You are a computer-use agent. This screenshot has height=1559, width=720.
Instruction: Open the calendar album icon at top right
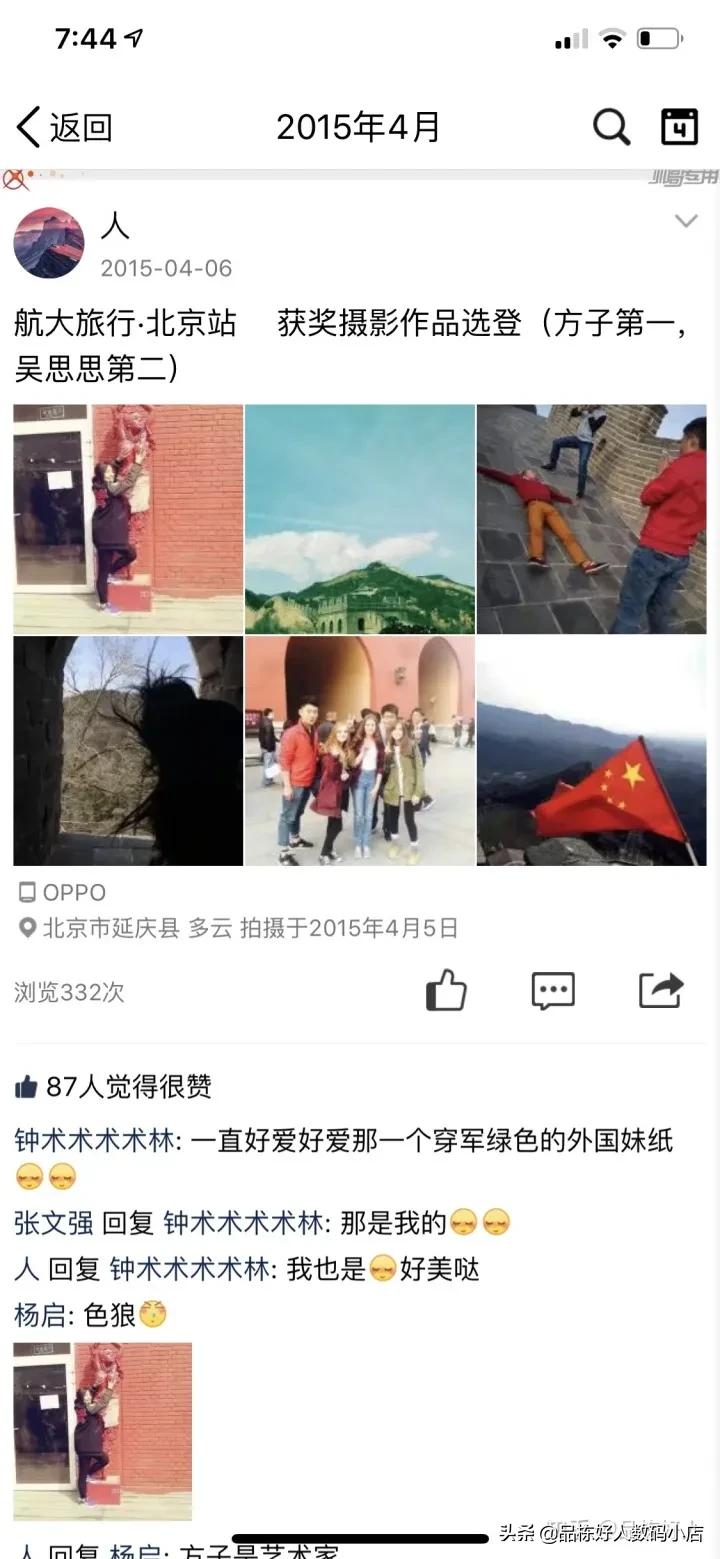coord(679,127)
